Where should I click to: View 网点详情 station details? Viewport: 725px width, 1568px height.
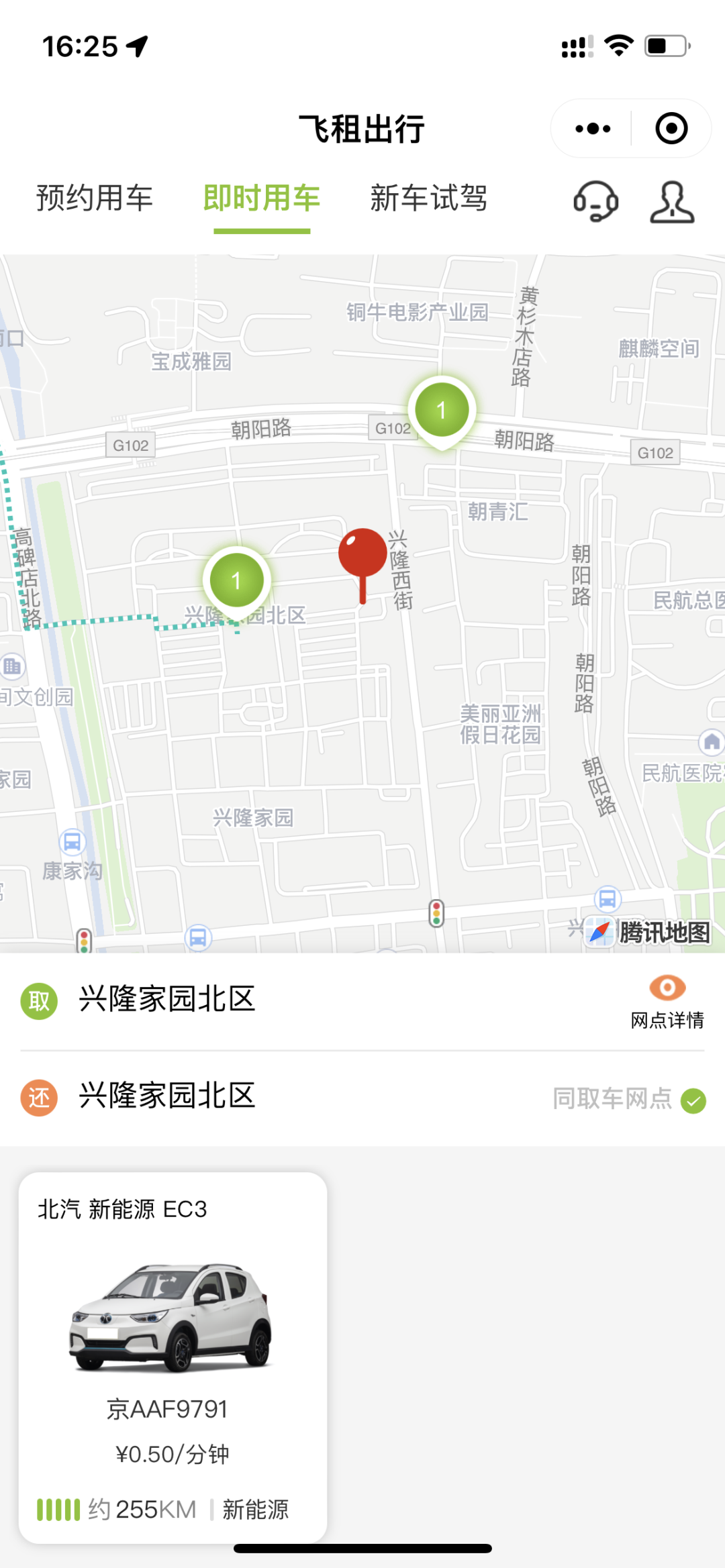667,1002
